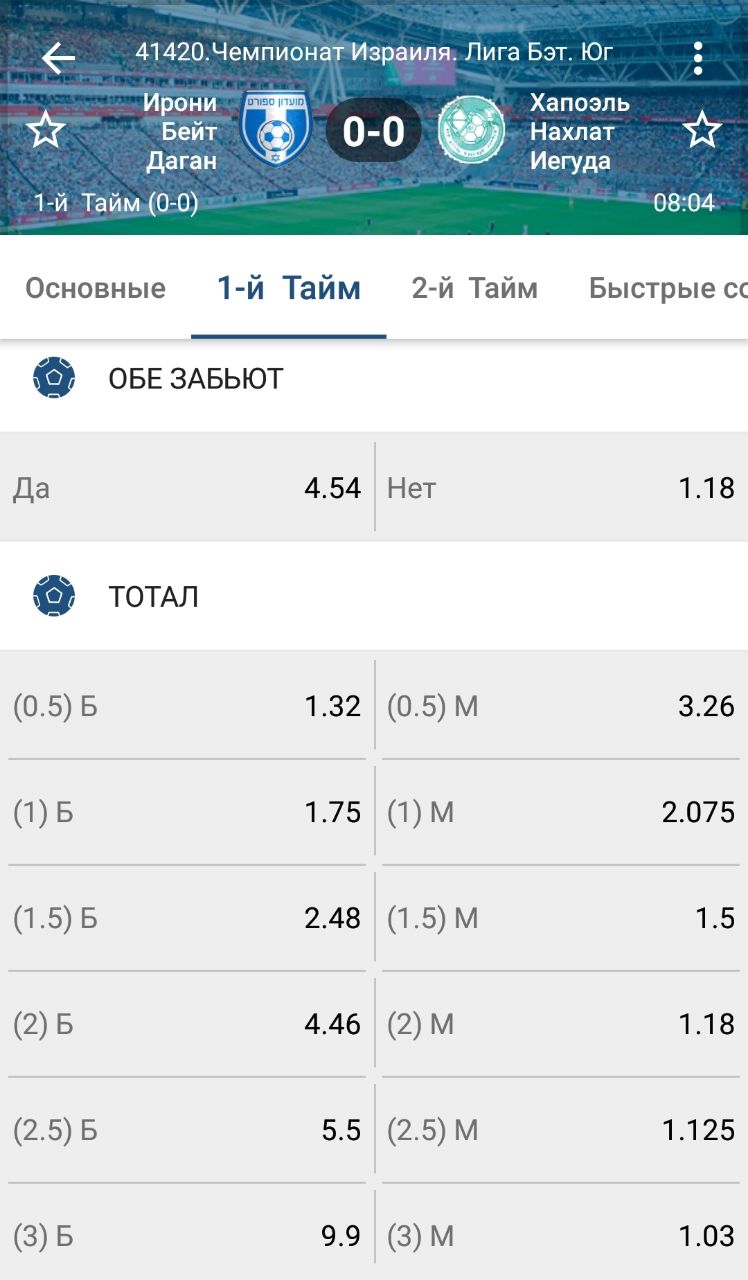Viewport: 748px width, 1280px height.
Task: Add (1.5) Б at 2.48 to bet slip
Action: pos(187,918)
